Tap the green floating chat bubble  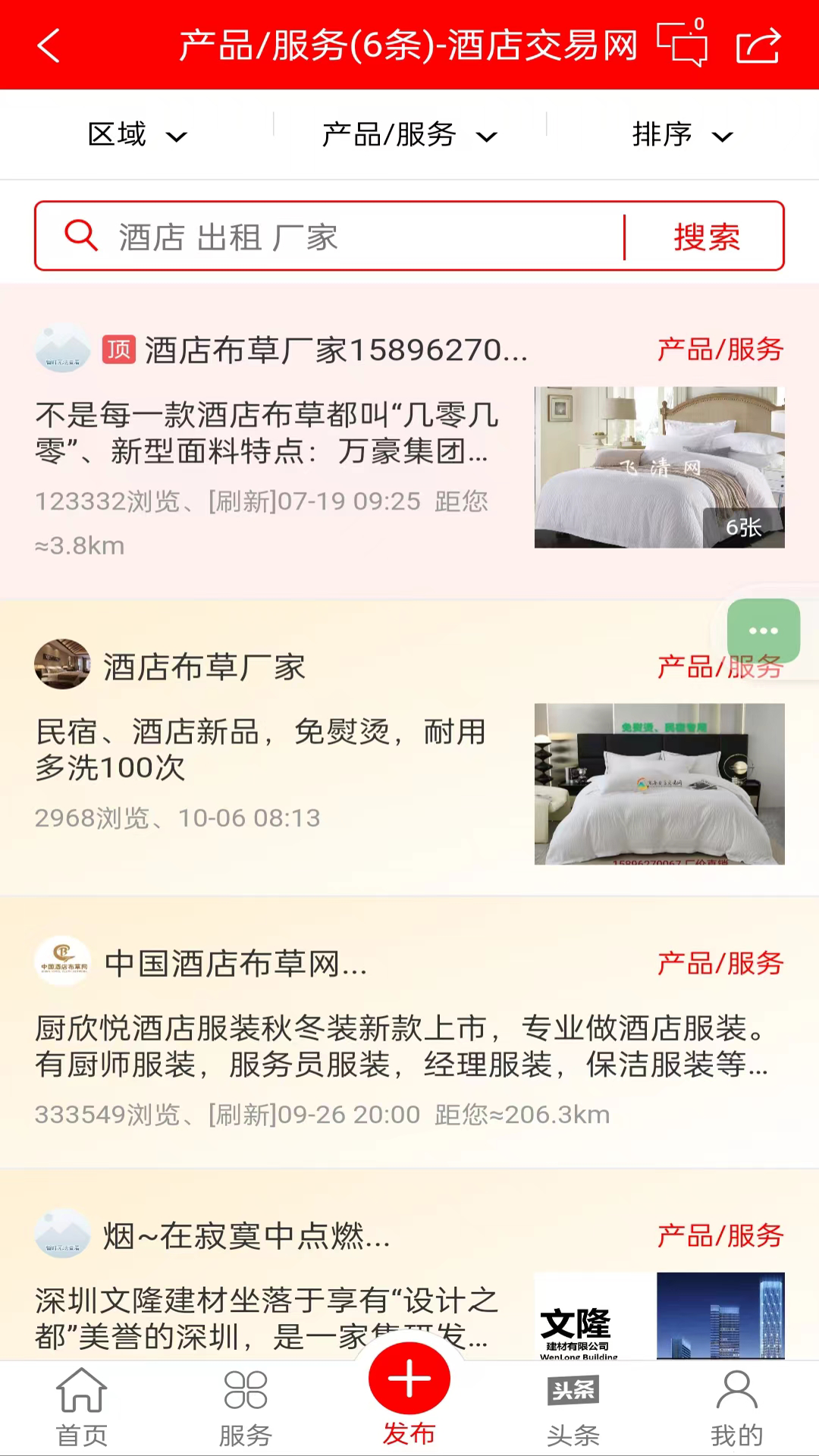click(763, 631)
